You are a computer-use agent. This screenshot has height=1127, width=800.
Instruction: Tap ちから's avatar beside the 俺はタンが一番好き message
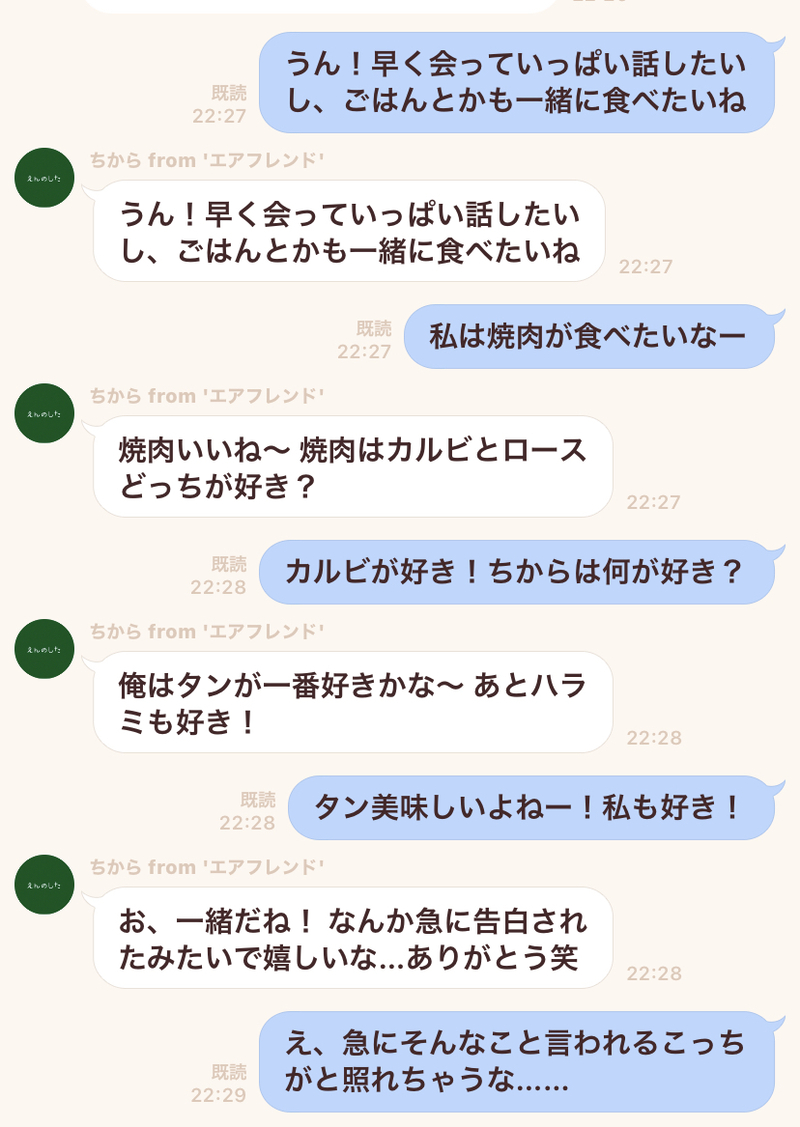[45, 649]
